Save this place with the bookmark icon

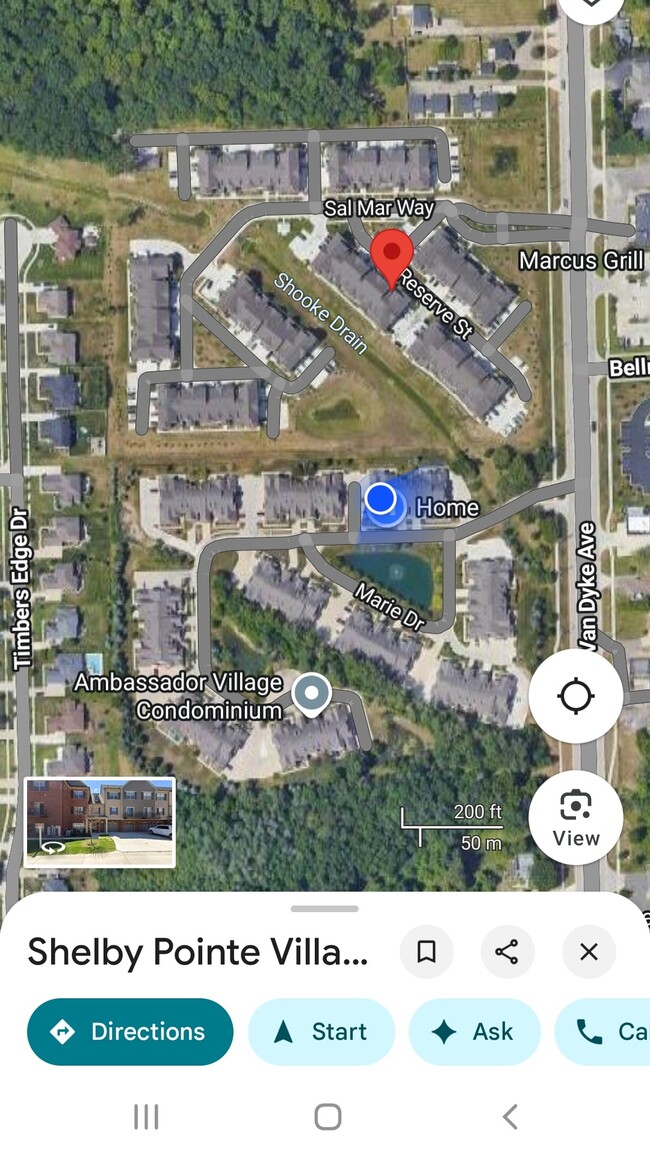pyautogui.click(x=426, y=952)
